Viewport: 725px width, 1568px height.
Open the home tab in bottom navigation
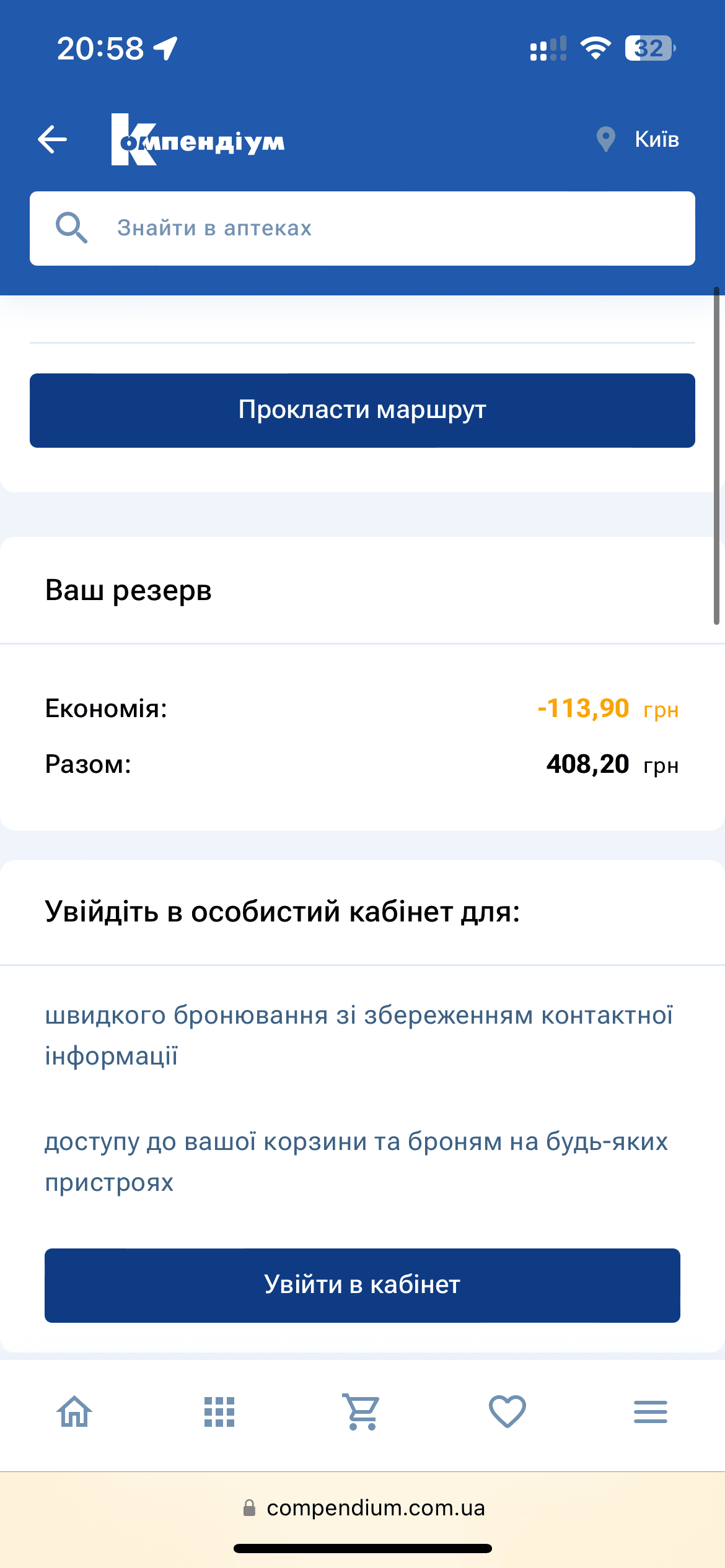click(74, 1412)
